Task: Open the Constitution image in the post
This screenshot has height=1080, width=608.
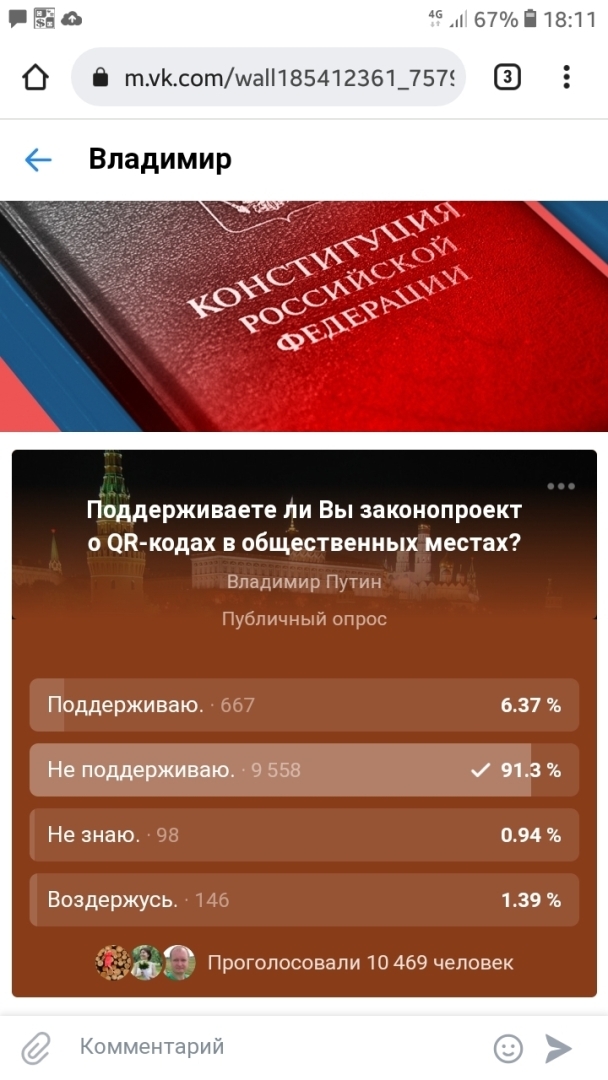Action: tap(304, 316)
